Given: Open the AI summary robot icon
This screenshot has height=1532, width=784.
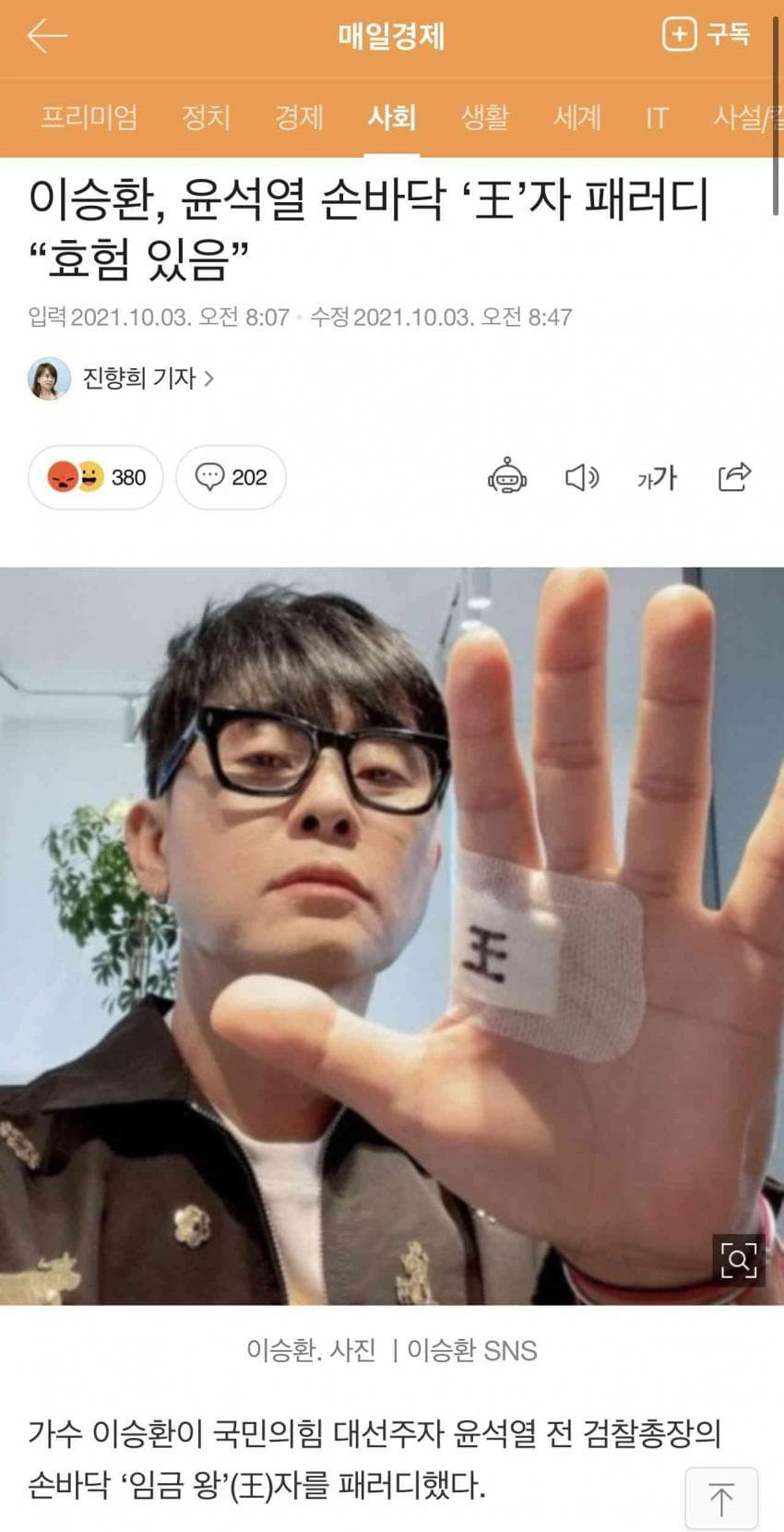Looking at the screenshot, I should 506,477.
